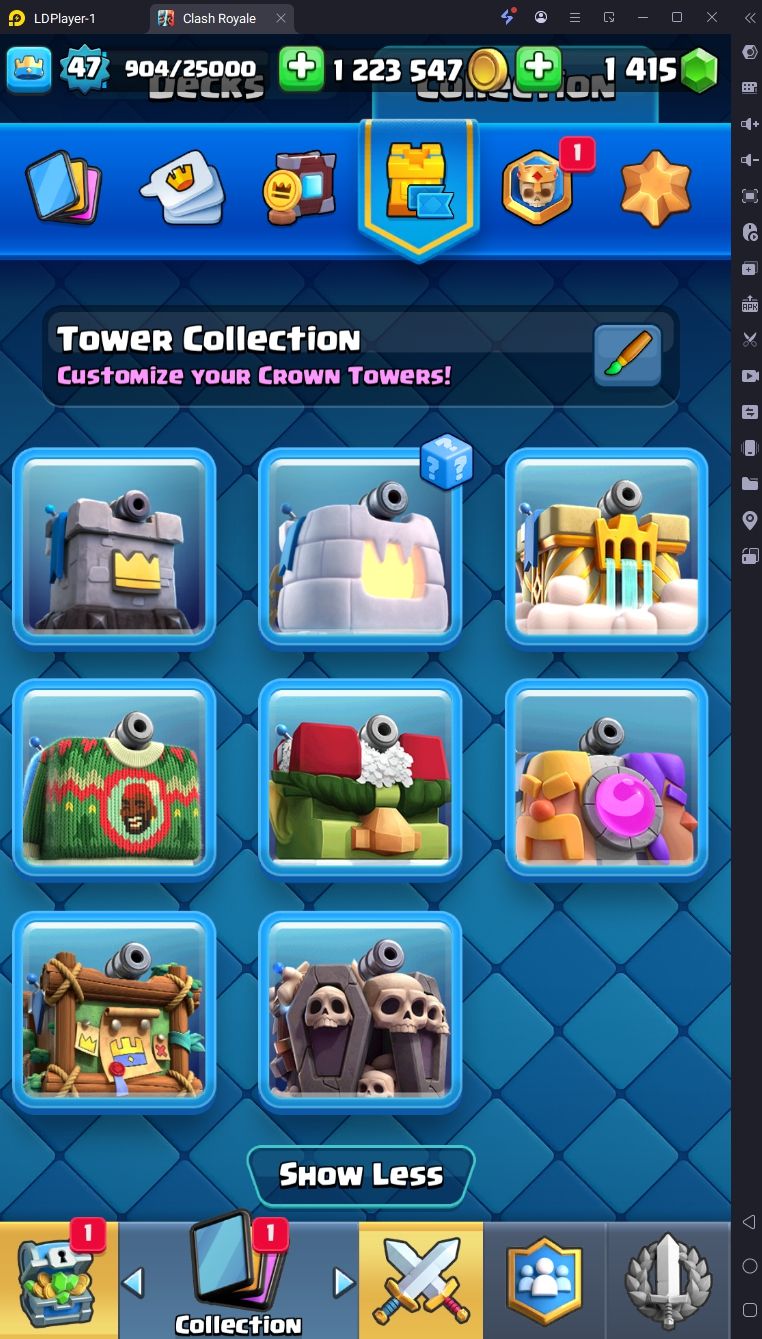
Task: Pick the skull coffin tower skin
Action: point(360,1010)
